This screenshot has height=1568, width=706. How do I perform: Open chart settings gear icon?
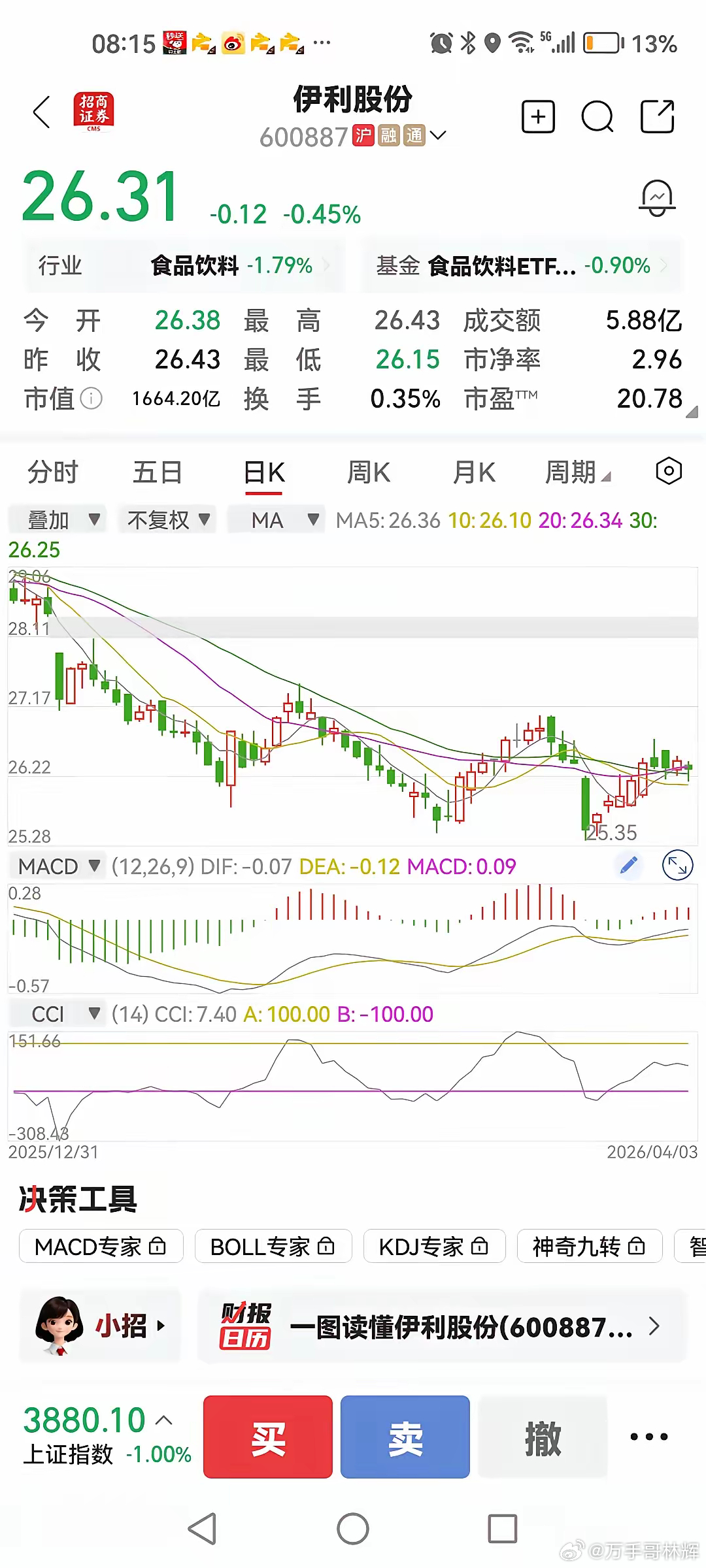tap(668, 470)
